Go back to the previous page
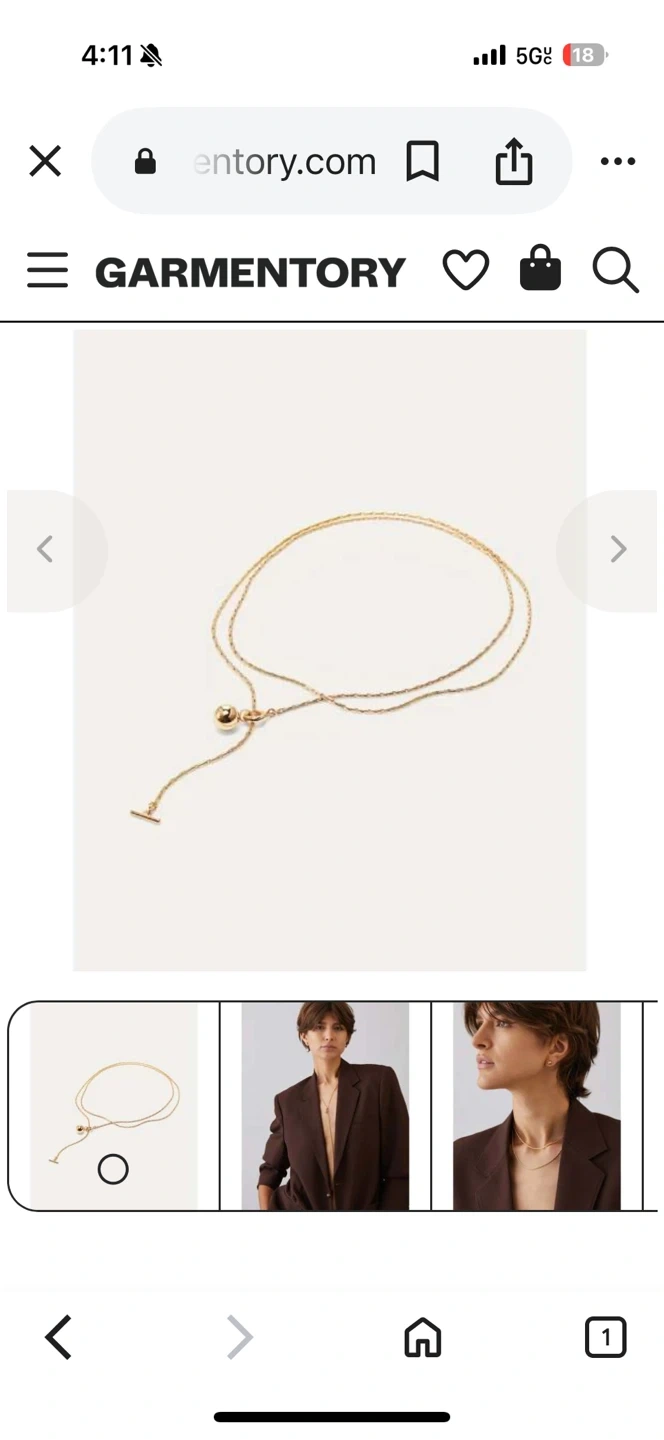664x1440 pixels. 59,1337
